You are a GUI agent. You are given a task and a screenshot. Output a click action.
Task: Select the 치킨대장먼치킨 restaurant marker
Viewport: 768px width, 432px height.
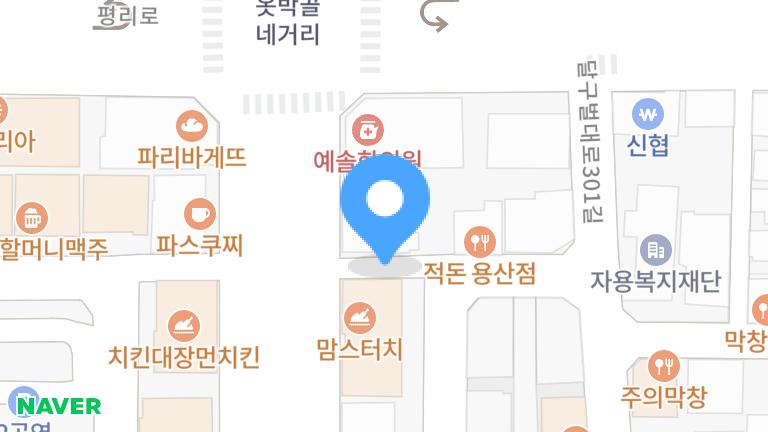[184, 326]
